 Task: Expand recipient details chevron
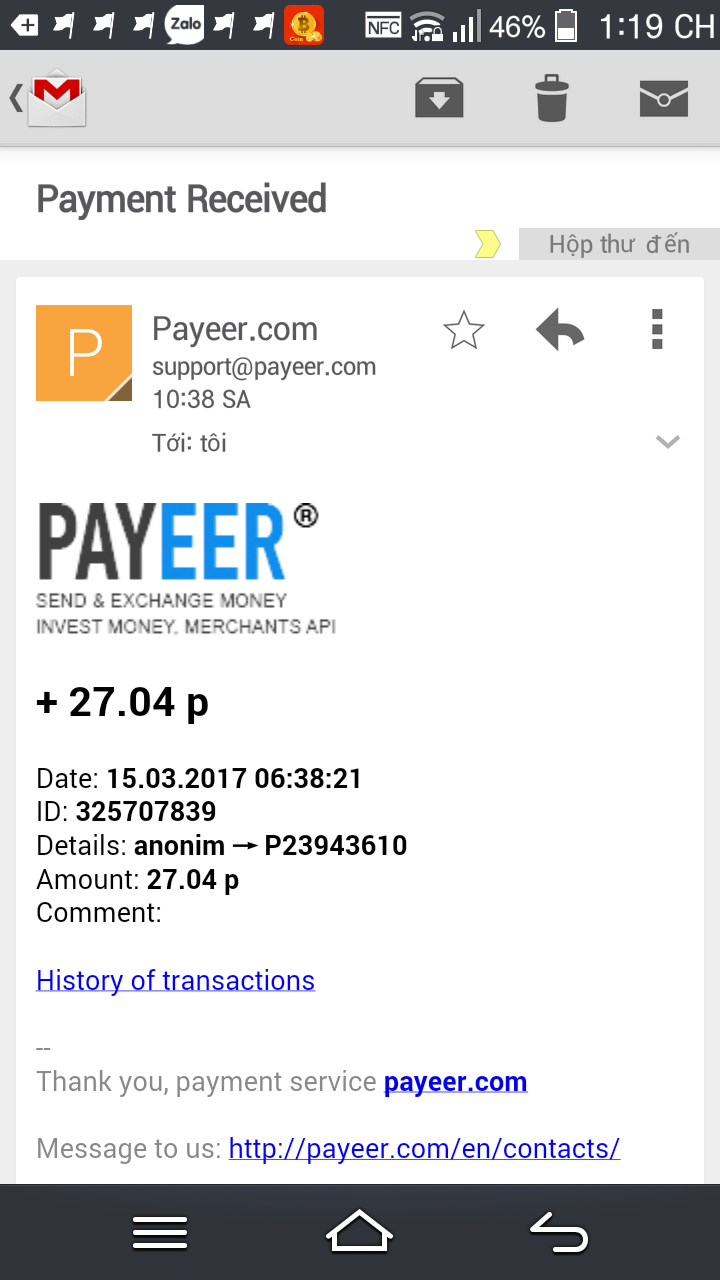tap(667, 442)
